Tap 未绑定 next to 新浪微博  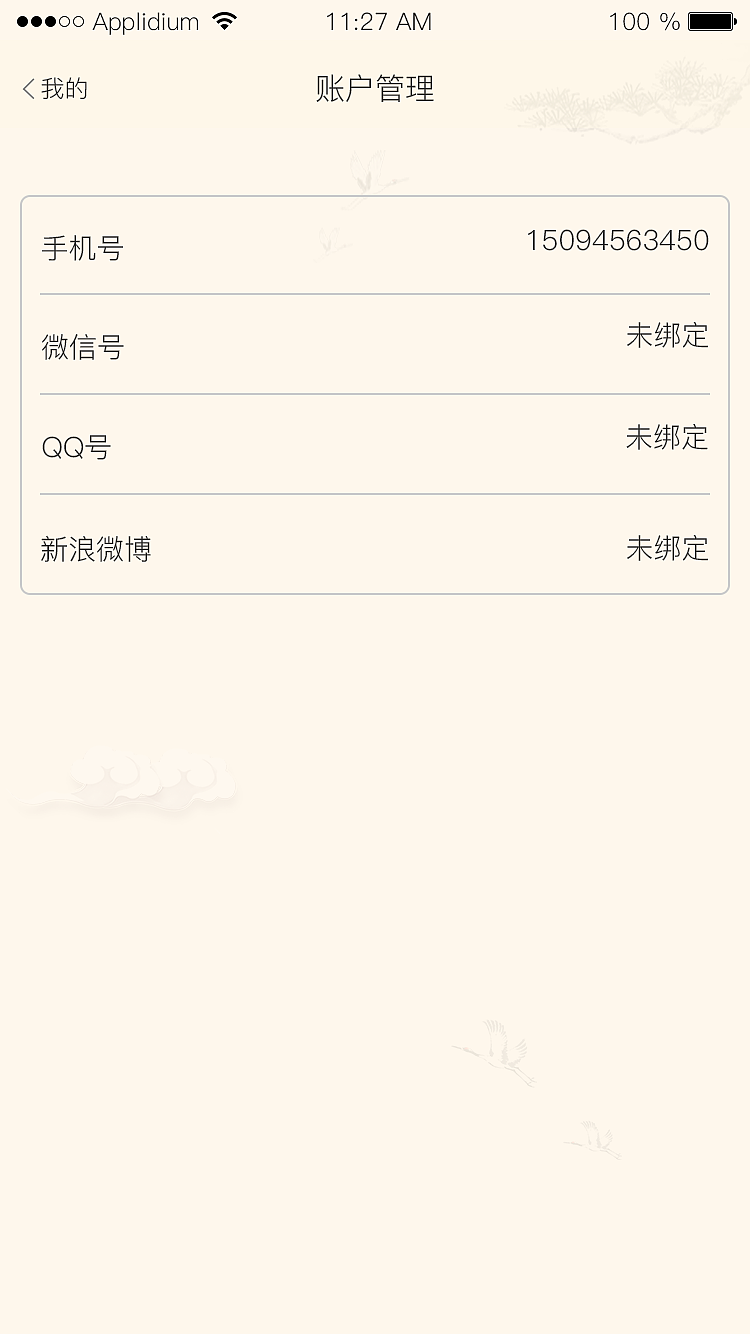[667, 547]
